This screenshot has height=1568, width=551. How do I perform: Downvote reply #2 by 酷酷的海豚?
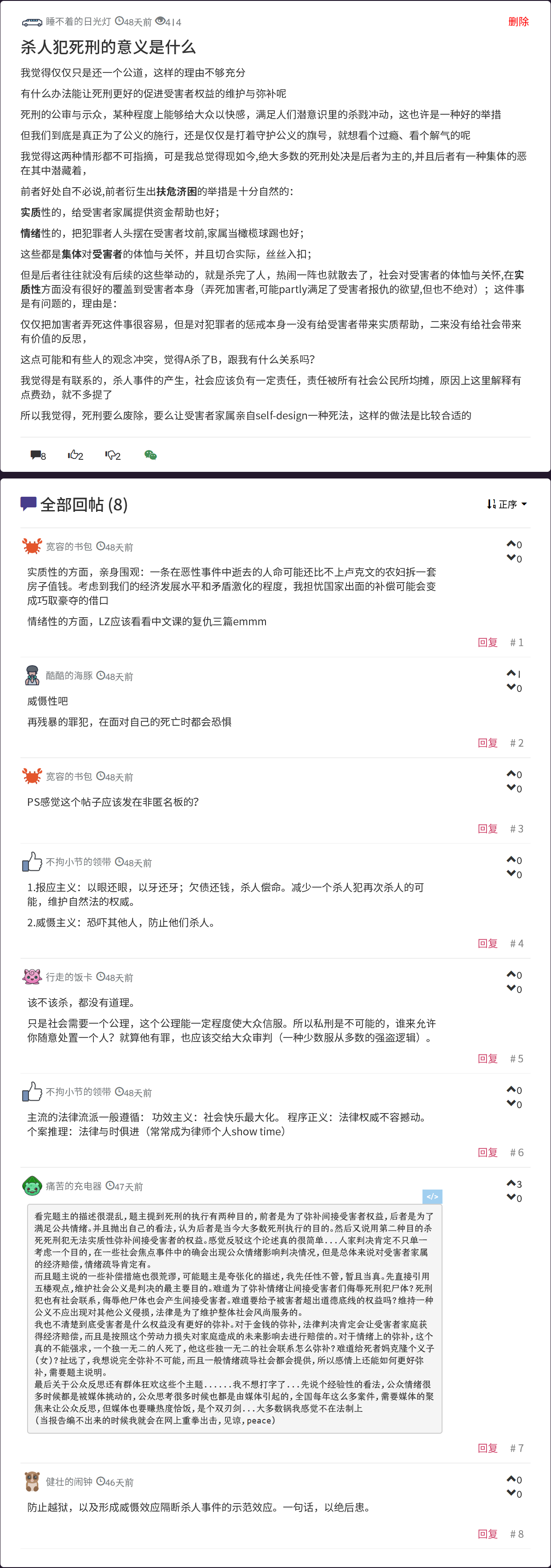[511, 688]
